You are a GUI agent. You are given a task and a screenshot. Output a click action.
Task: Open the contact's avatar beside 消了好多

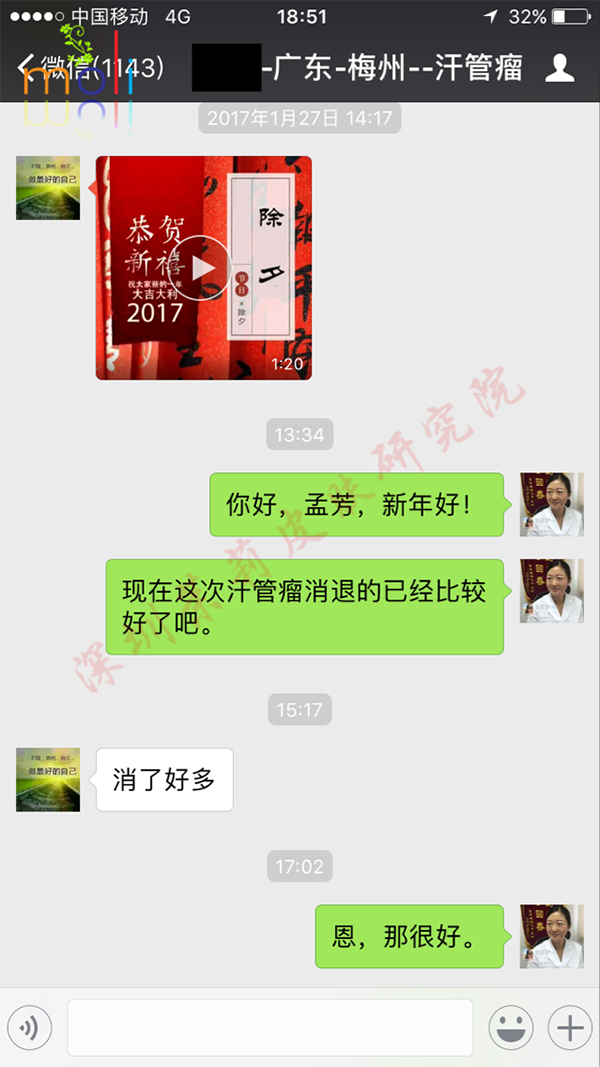tap(48, 779)
